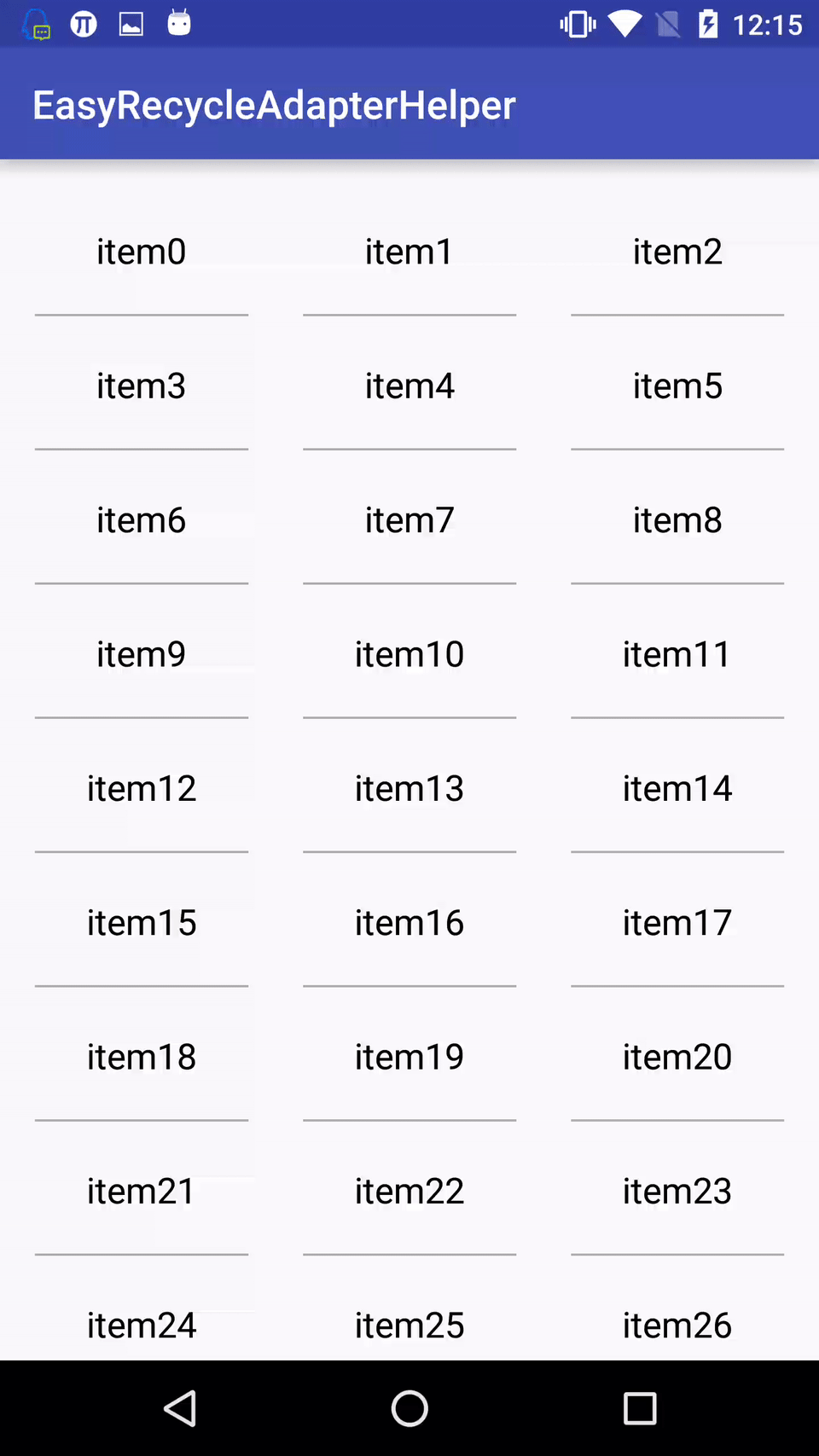Tap the item14 cell

tap(677, 788)
